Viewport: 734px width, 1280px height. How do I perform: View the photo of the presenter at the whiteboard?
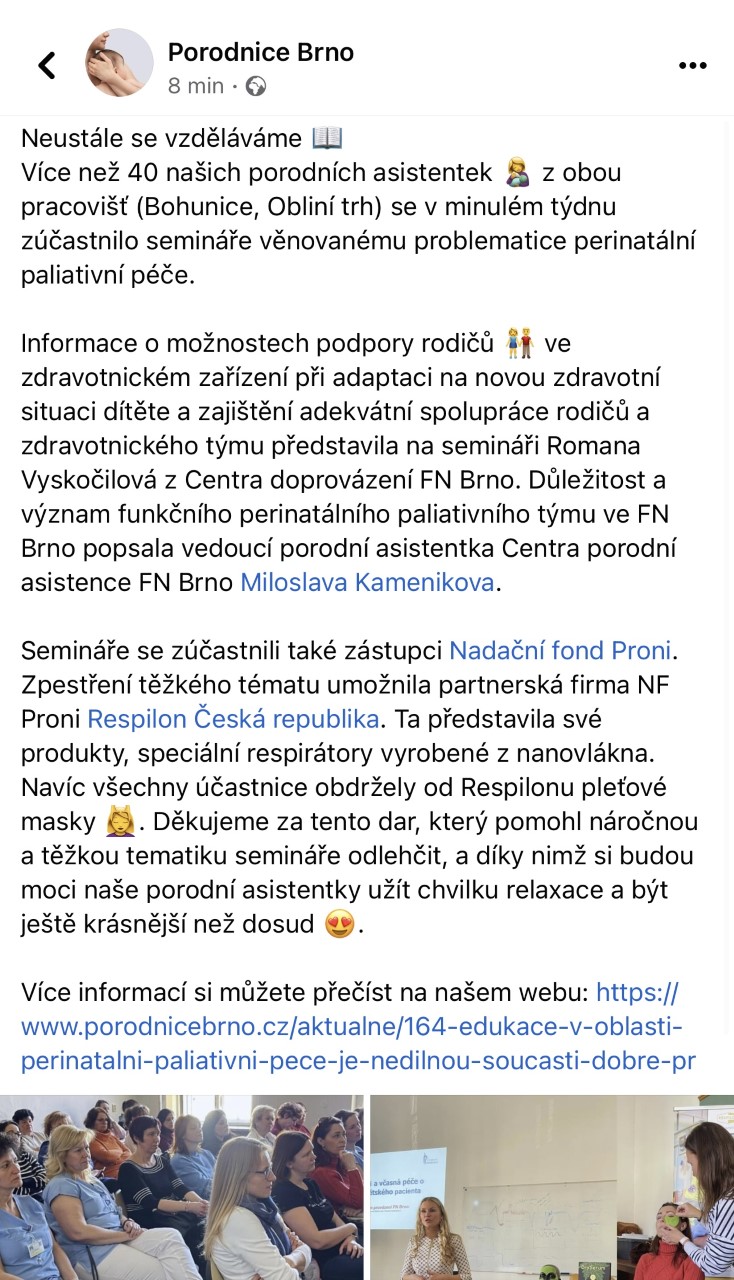pos(552,1187)
